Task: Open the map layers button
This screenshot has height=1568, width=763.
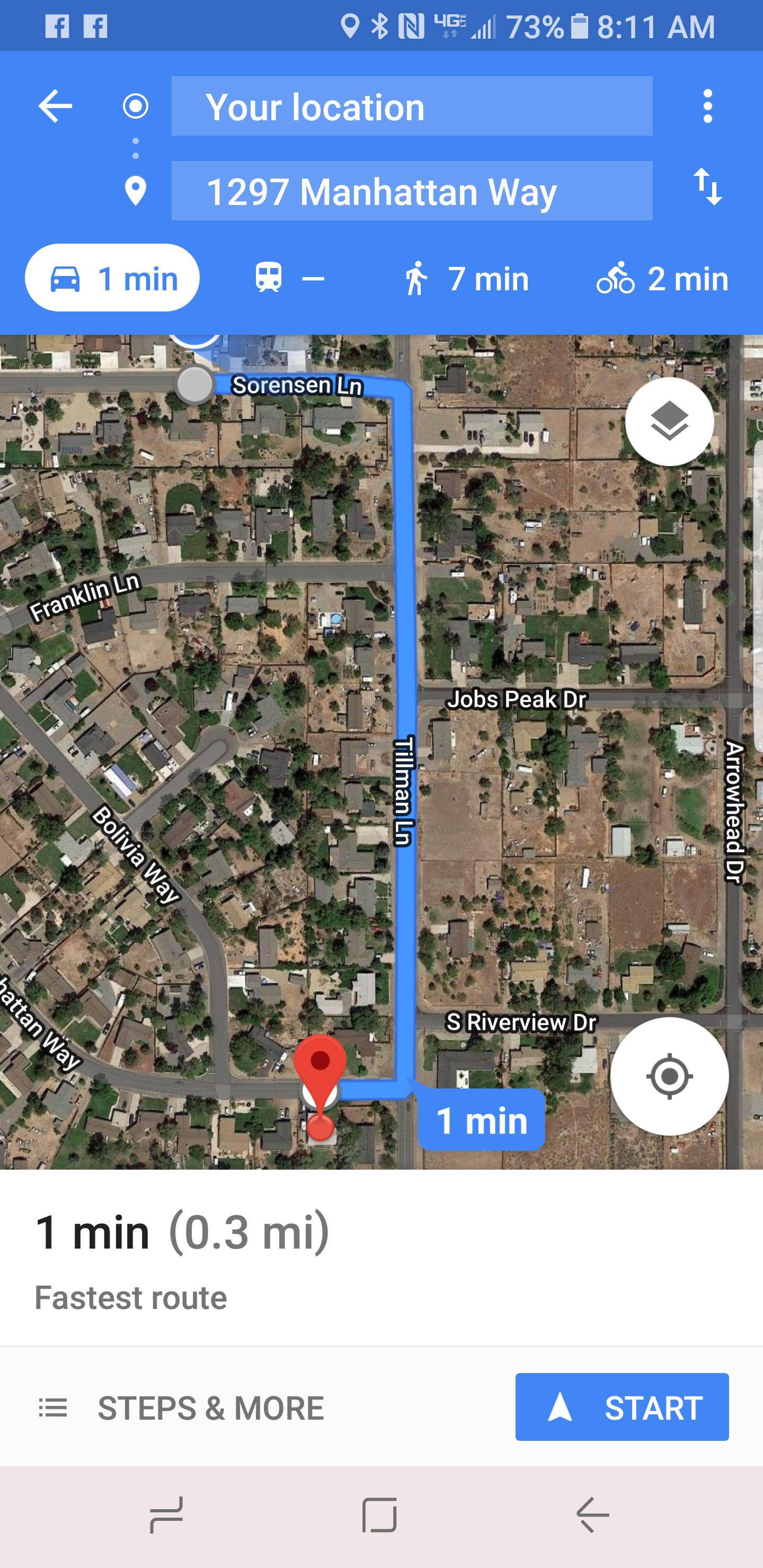Action: tap(669, 422)
